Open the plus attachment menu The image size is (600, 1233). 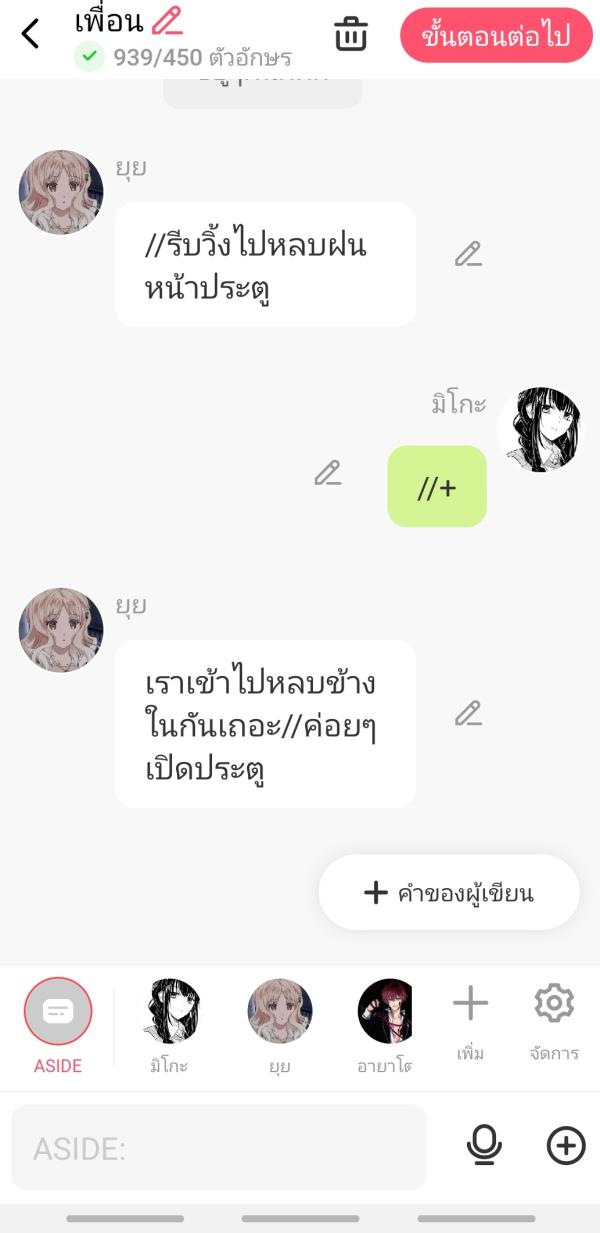(565, 1146)
